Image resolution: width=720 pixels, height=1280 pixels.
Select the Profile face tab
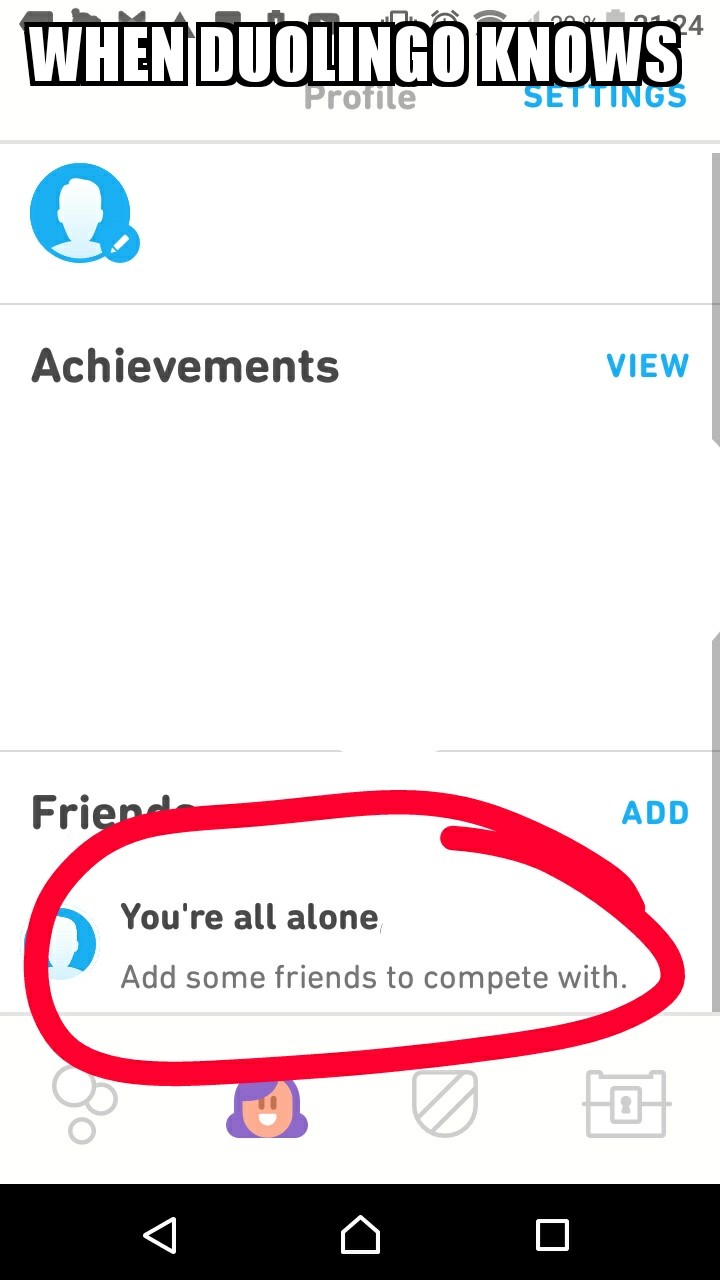coord(267,1104)
